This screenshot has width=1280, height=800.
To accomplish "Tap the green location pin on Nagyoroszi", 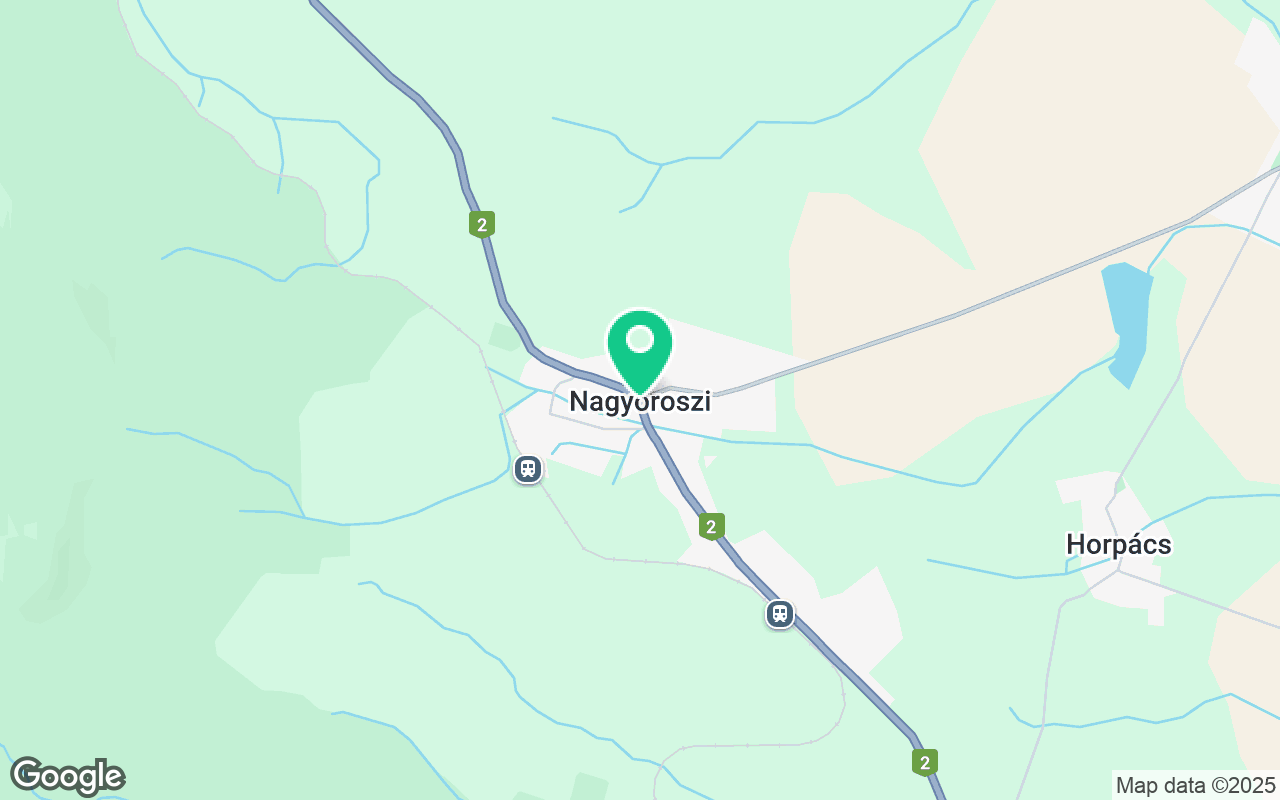I will (x=640, y=347).
